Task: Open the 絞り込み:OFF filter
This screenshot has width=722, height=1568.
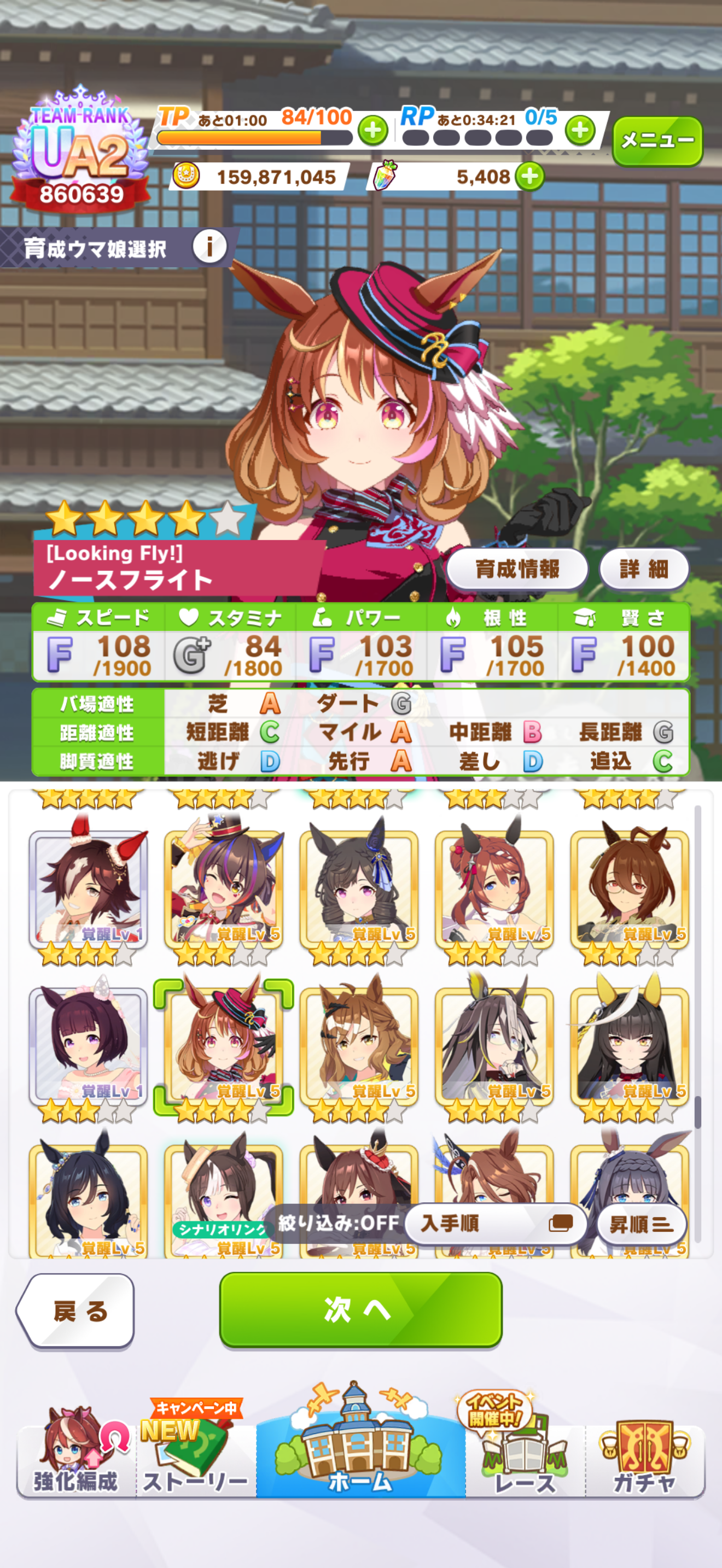Action: (x=338, y=1222)
